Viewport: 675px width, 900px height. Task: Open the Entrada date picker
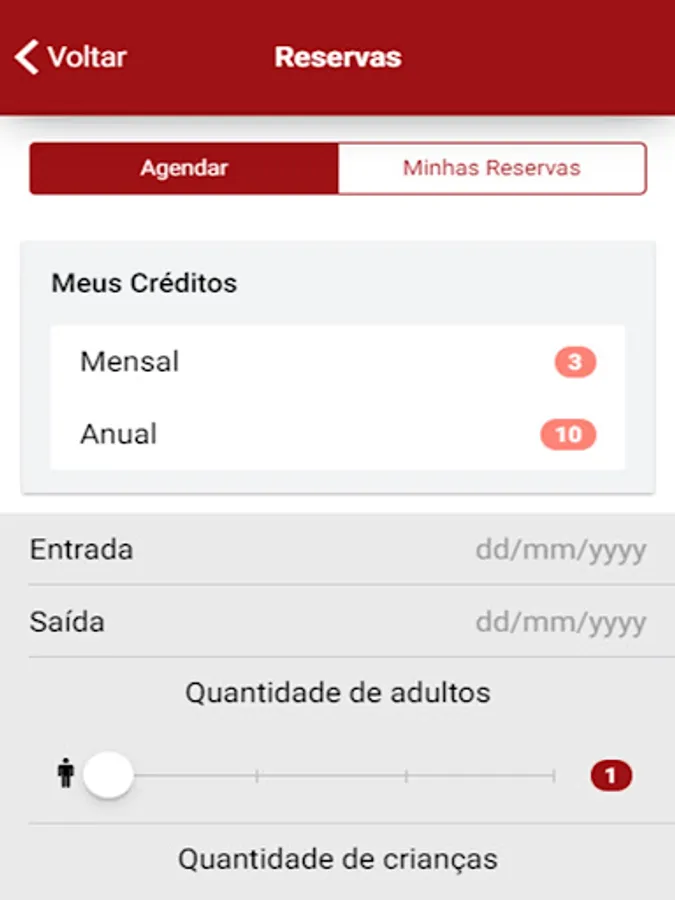pos(560,550)
